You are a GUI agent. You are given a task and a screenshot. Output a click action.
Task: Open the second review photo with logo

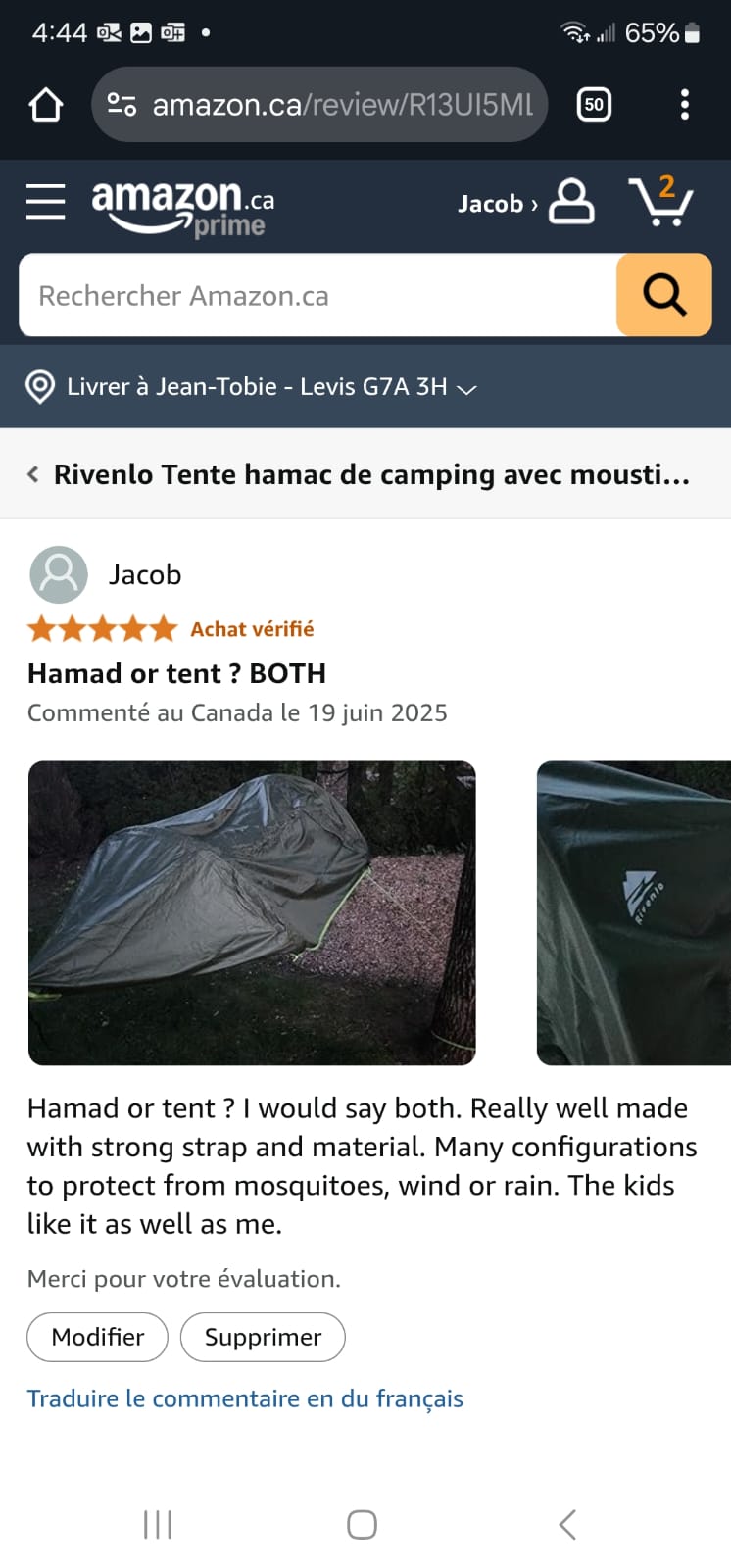(x=634, y=913)
